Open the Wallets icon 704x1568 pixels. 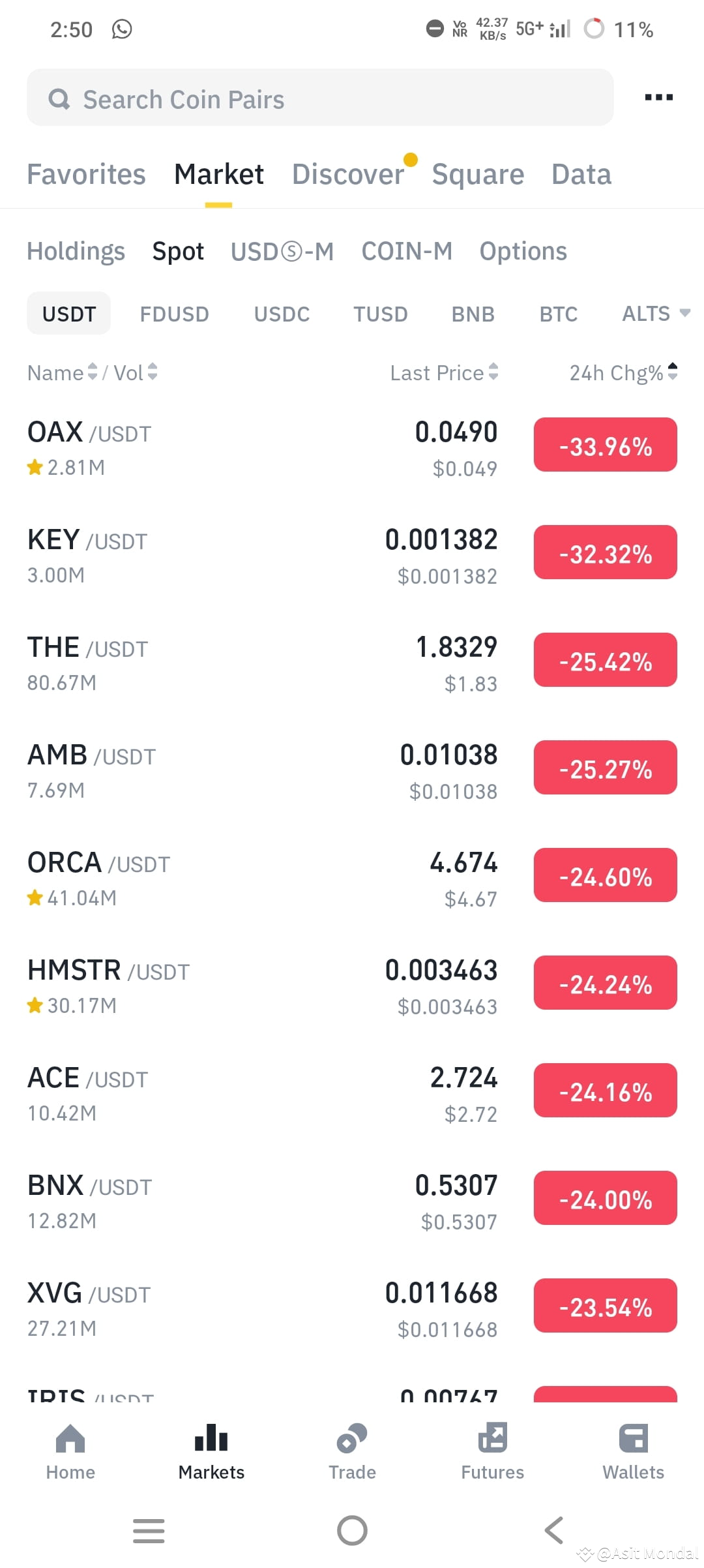pos(634,1440)
